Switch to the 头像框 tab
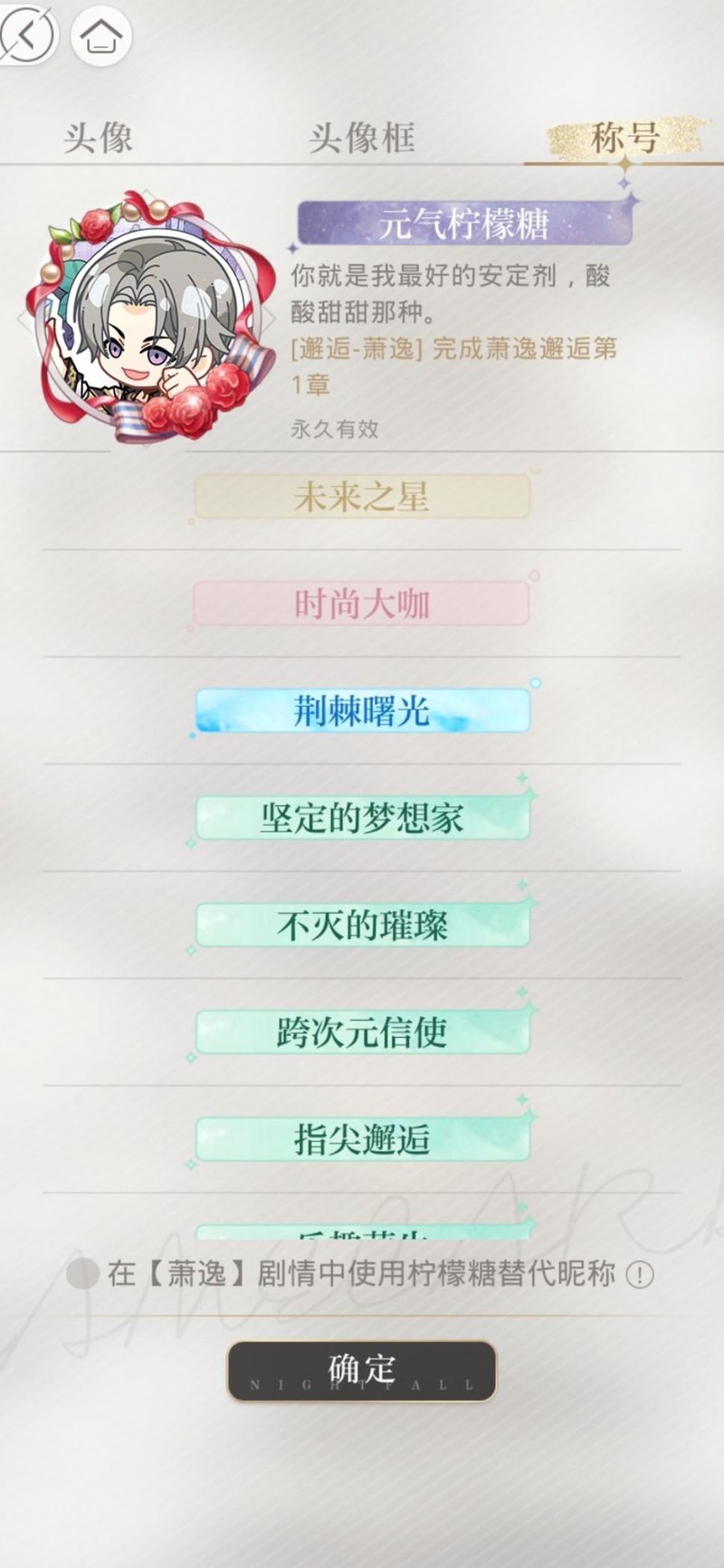This screenshot has height=1568, width=724. pos(361,138)
